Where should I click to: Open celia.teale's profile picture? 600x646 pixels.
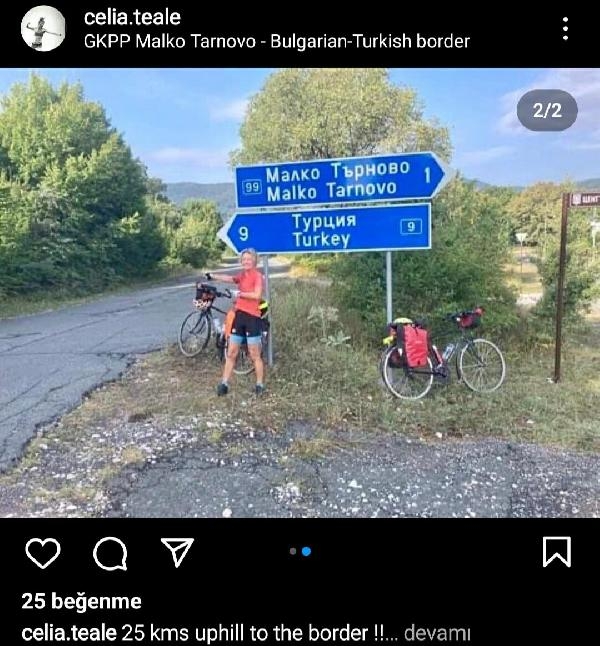coord(43,28)
